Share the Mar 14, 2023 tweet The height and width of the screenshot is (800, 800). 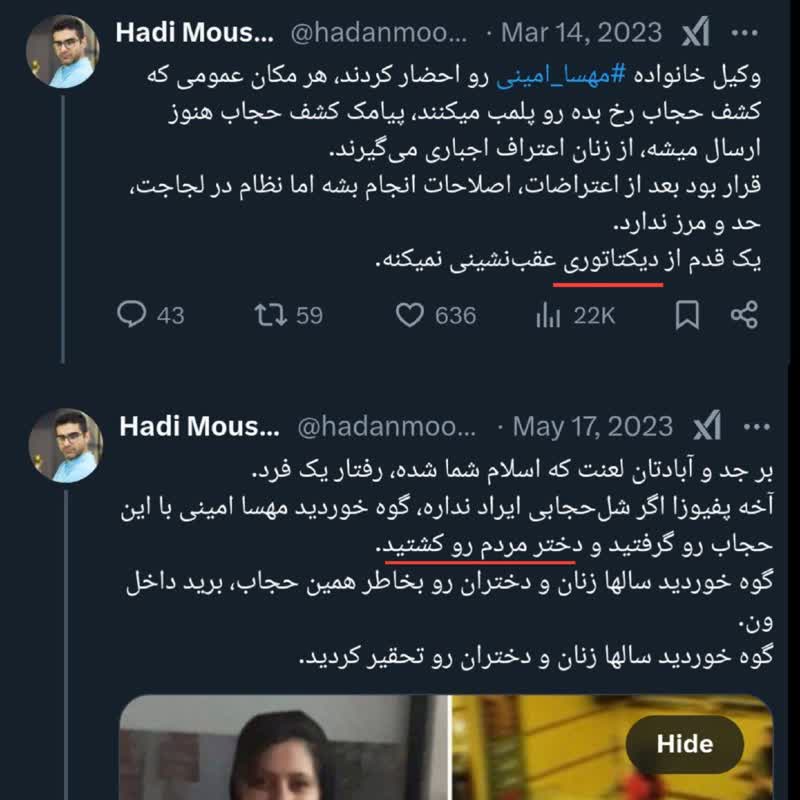[743, 316]
